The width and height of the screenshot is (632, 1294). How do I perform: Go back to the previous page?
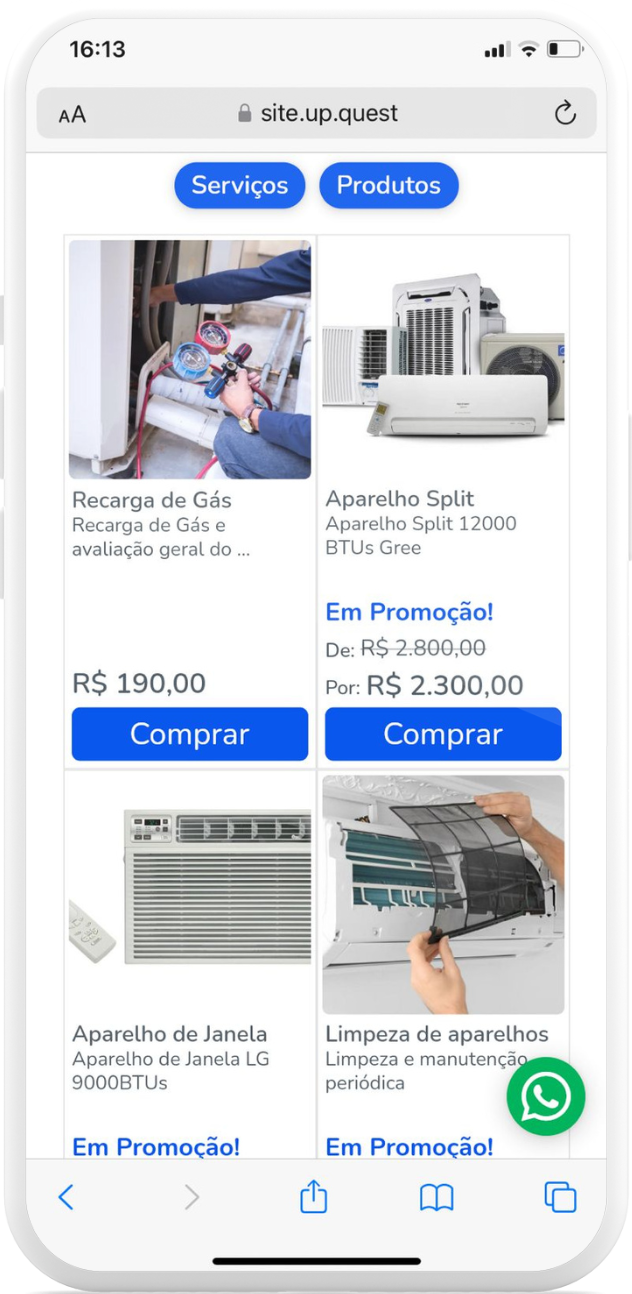click(x=66, y=1197)
